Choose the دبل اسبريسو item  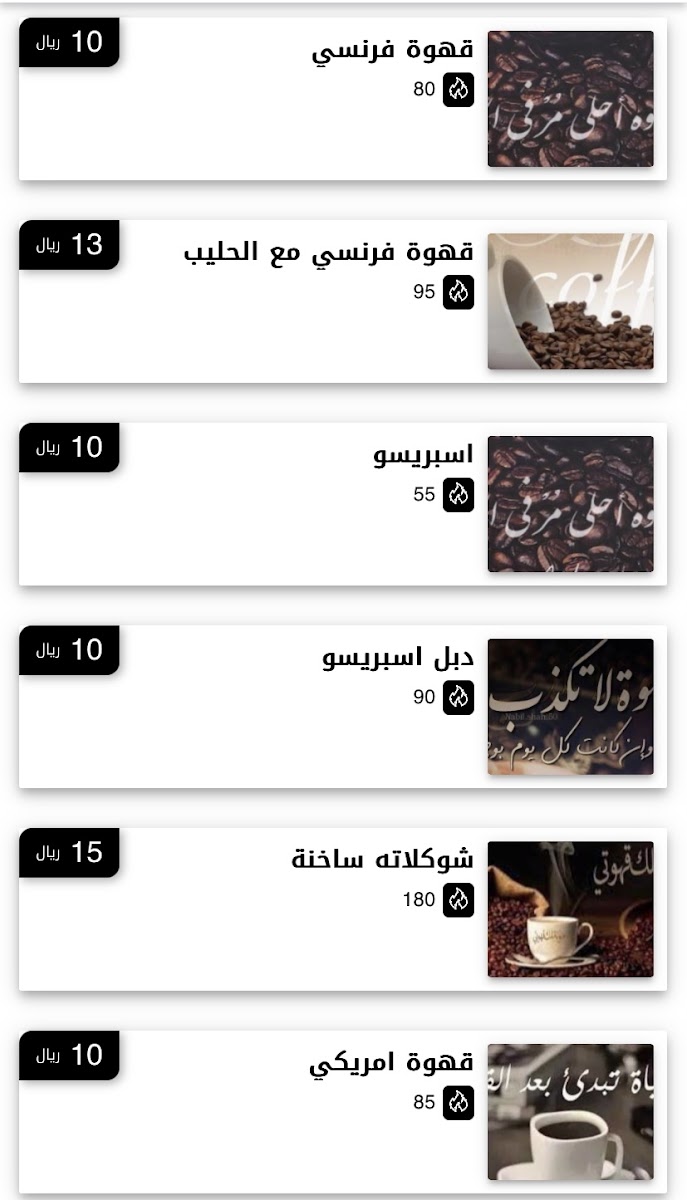pyautogui.click(x=343, y=707)
